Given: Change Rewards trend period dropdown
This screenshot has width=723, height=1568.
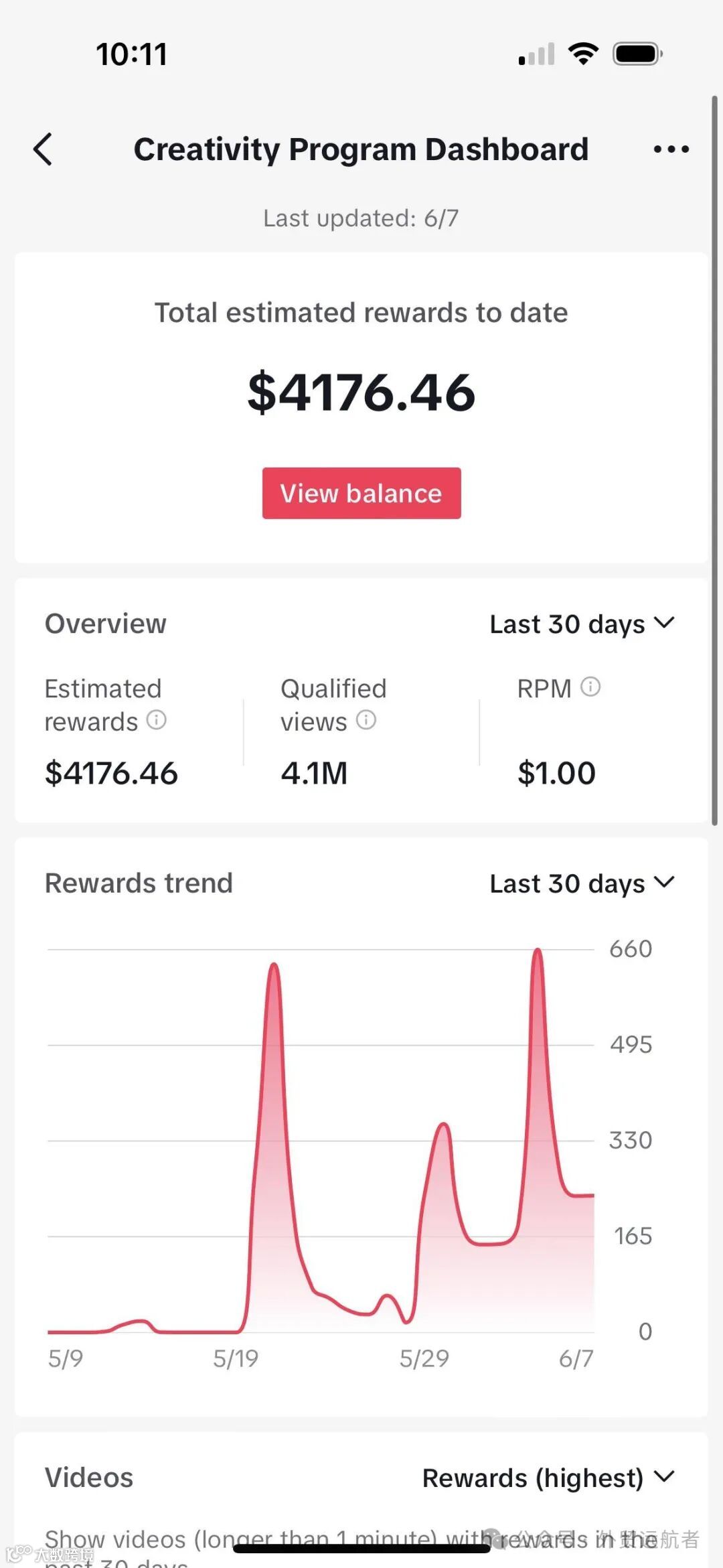Looking at the screenshot, I should tap(582, 883).
